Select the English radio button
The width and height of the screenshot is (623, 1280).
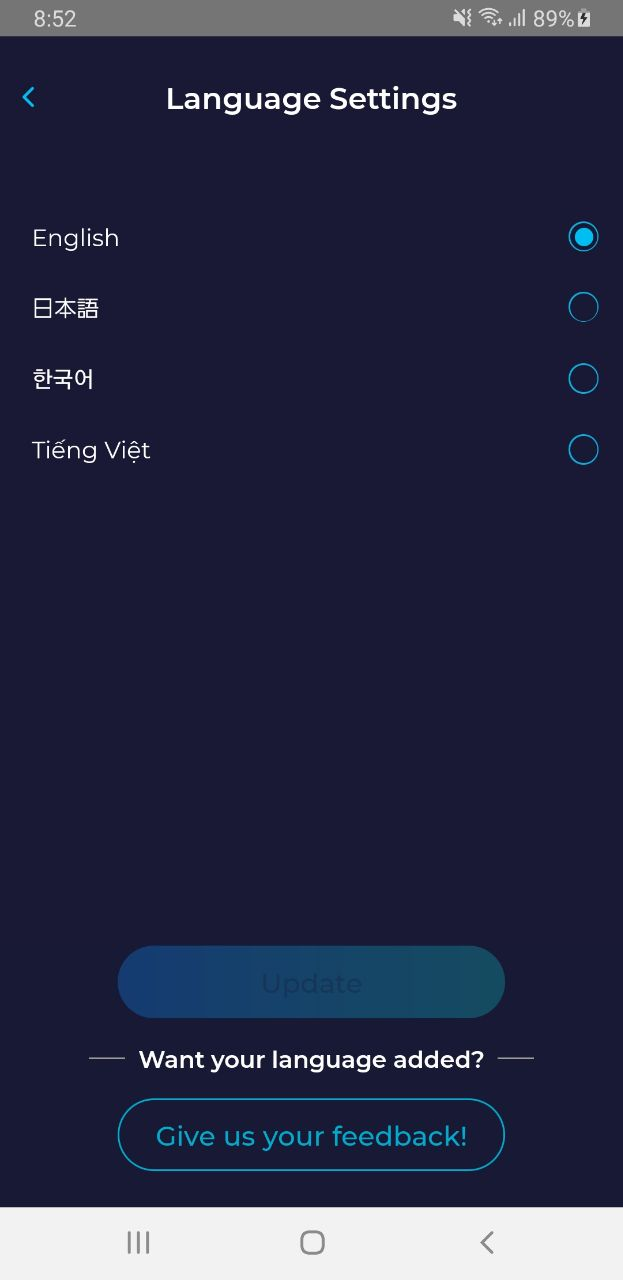click(x=583, y=237)
